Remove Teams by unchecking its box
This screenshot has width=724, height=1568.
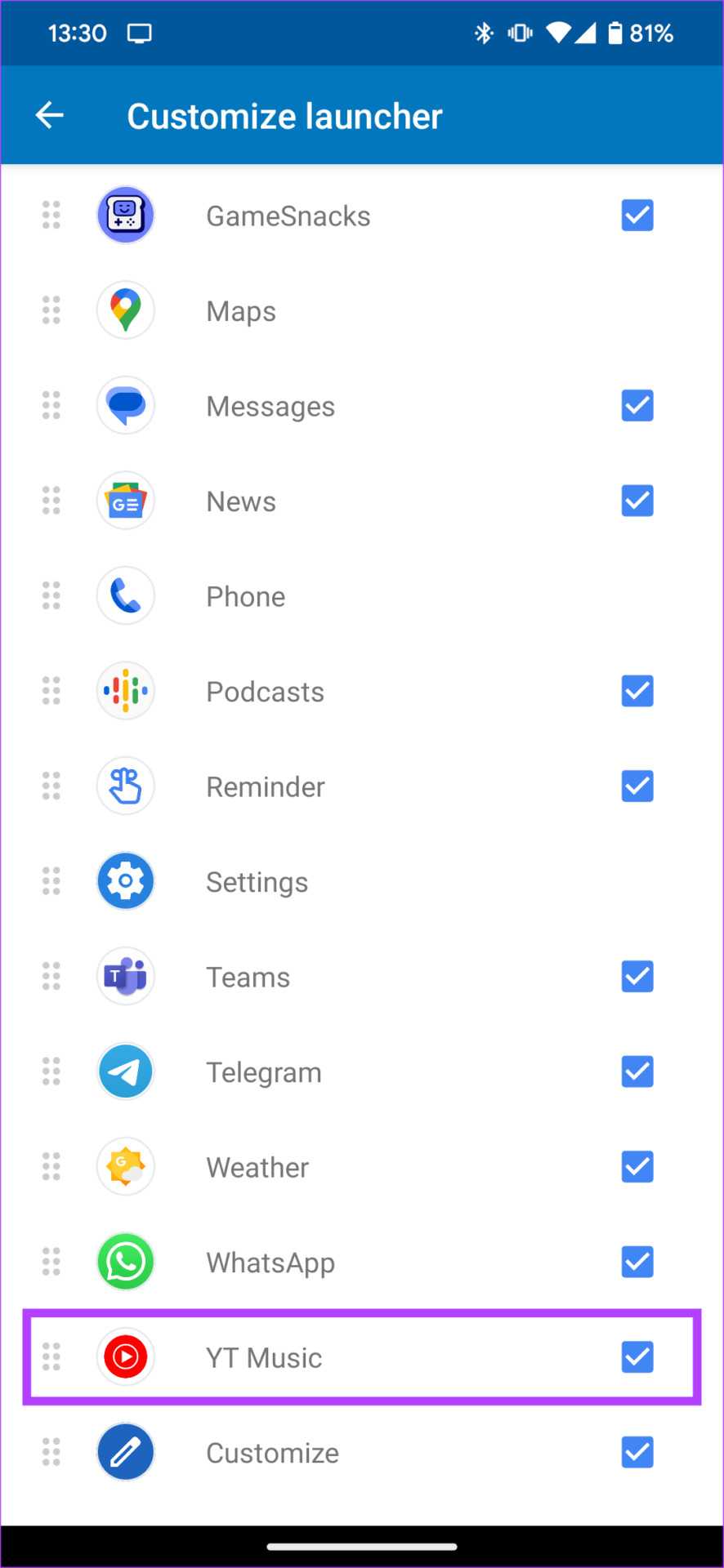click(637, 977)
